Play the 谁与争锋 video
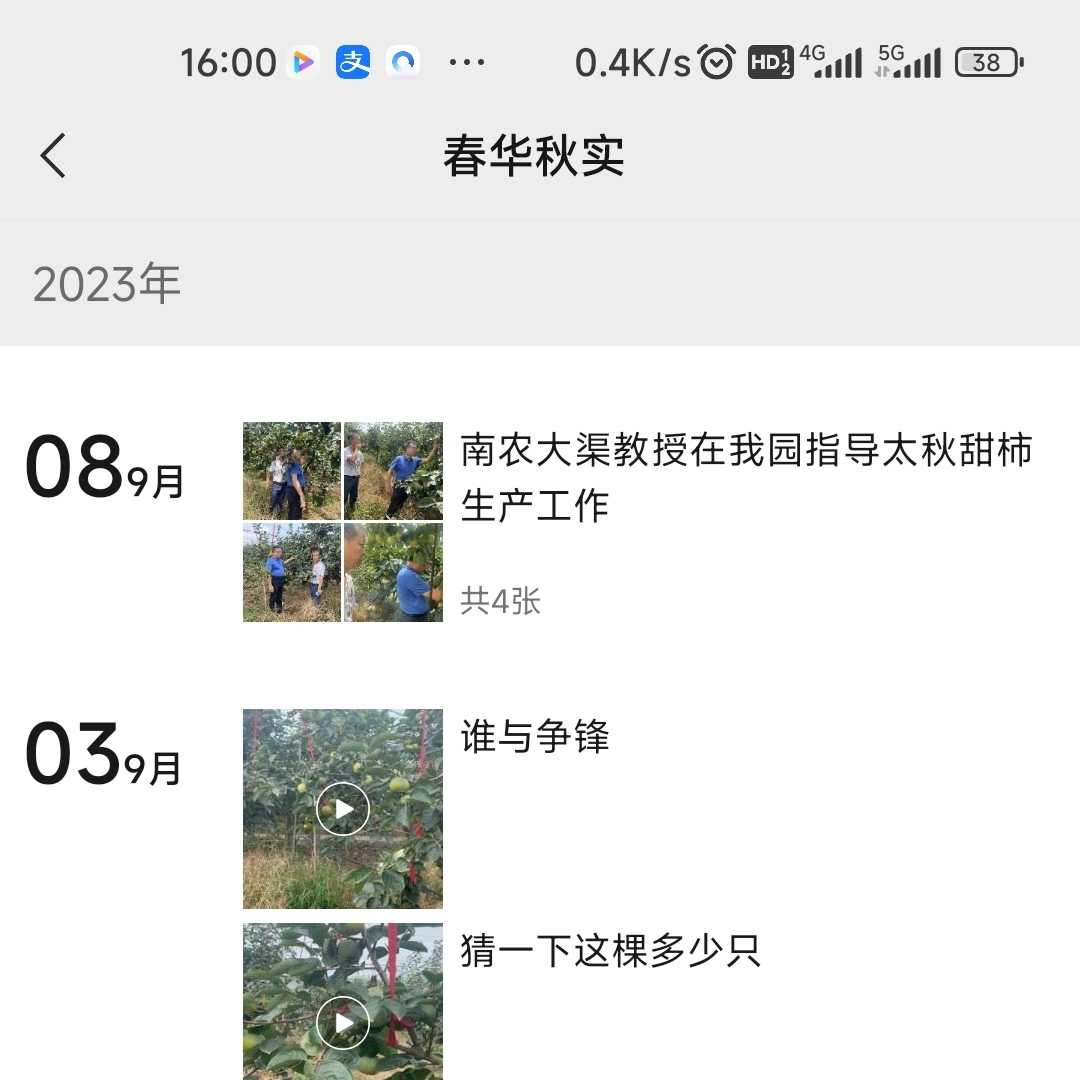The height and width of the screenshot is (1080, 1080). click(343, 808)
